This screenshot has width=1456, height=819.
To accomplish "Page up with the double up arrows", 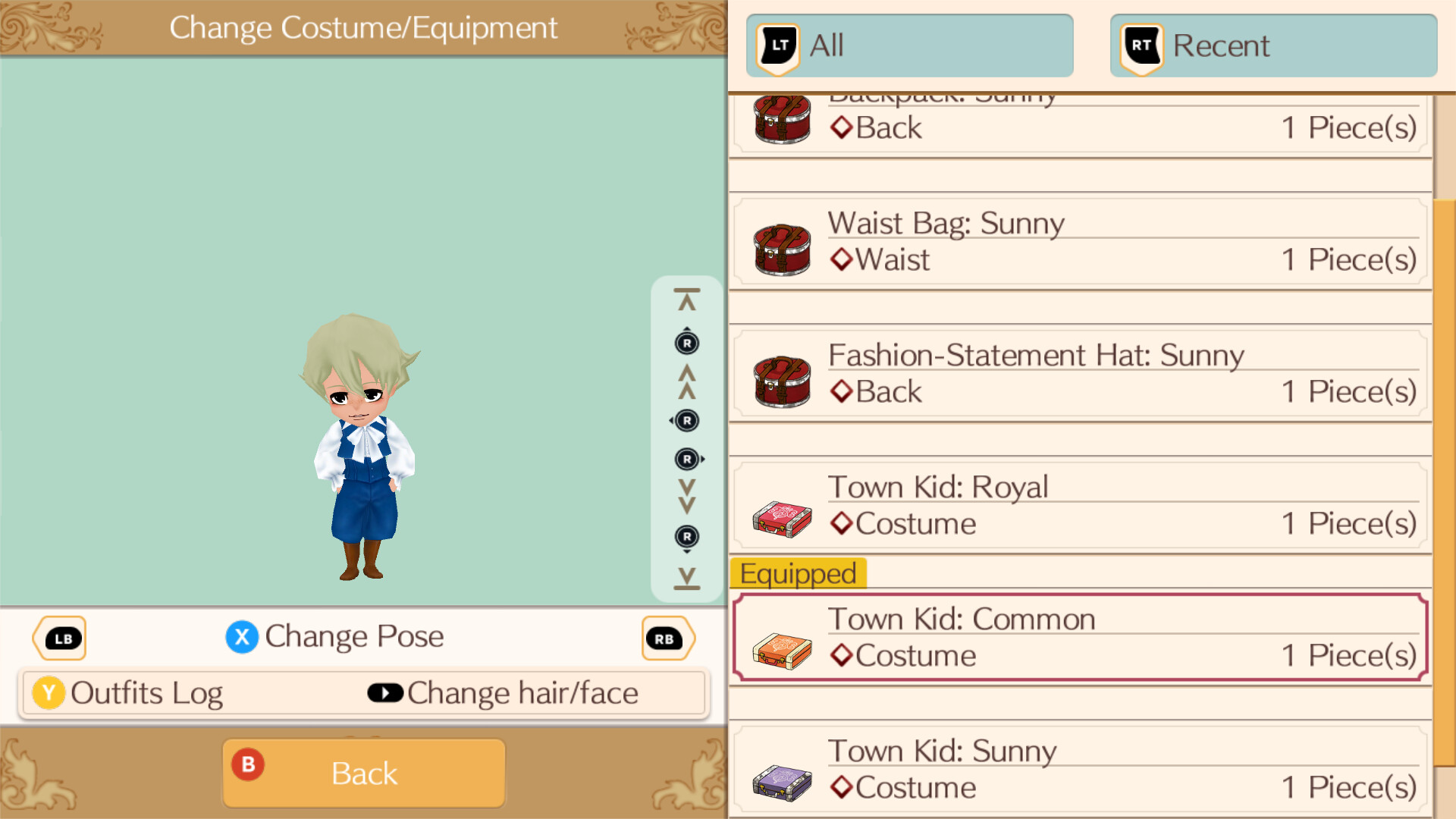I will pyautogui.click(x=687, y=382).
